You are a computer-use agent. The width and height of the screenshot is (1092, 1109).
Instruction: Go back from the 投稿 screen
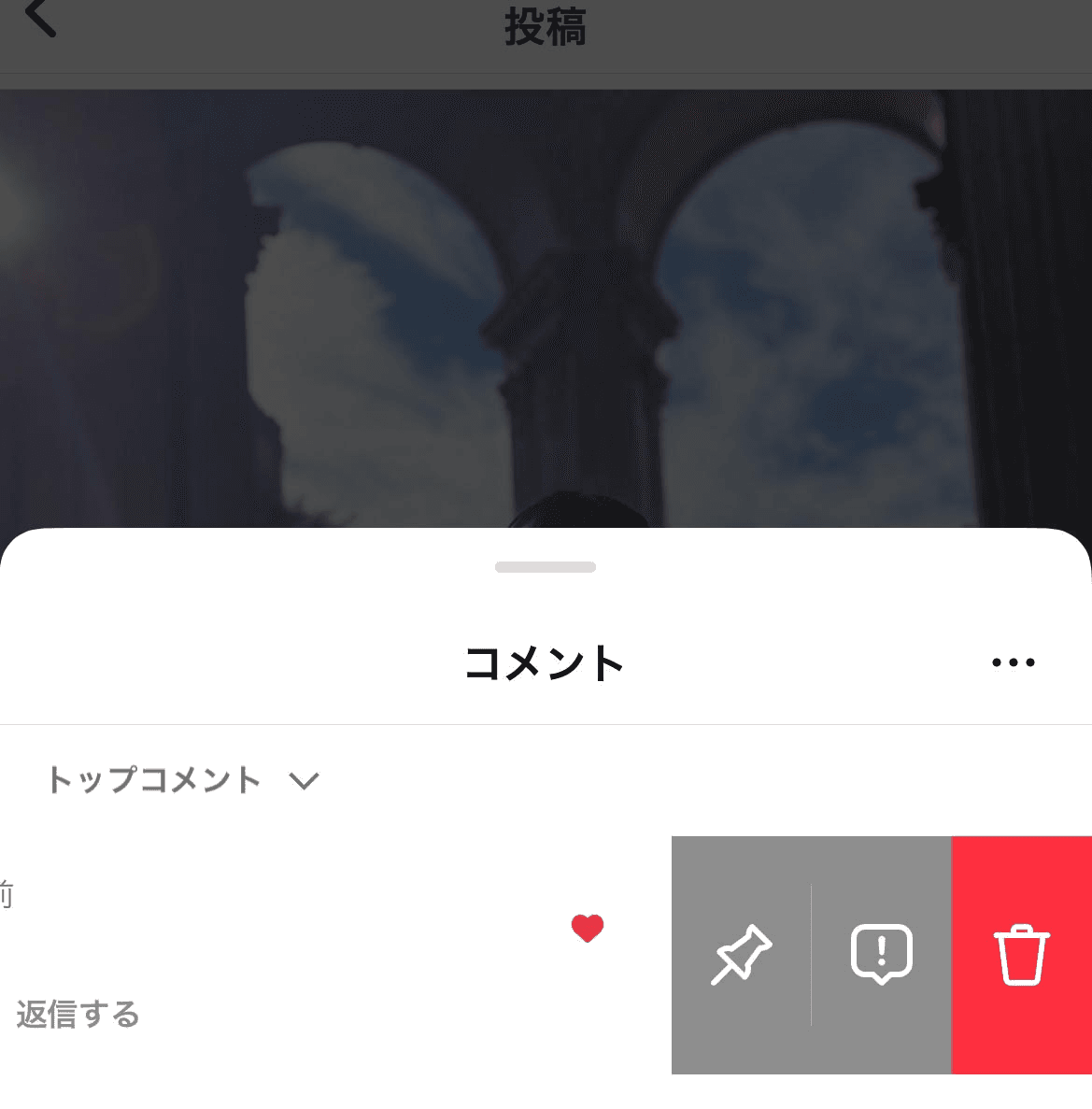point(40,19)
